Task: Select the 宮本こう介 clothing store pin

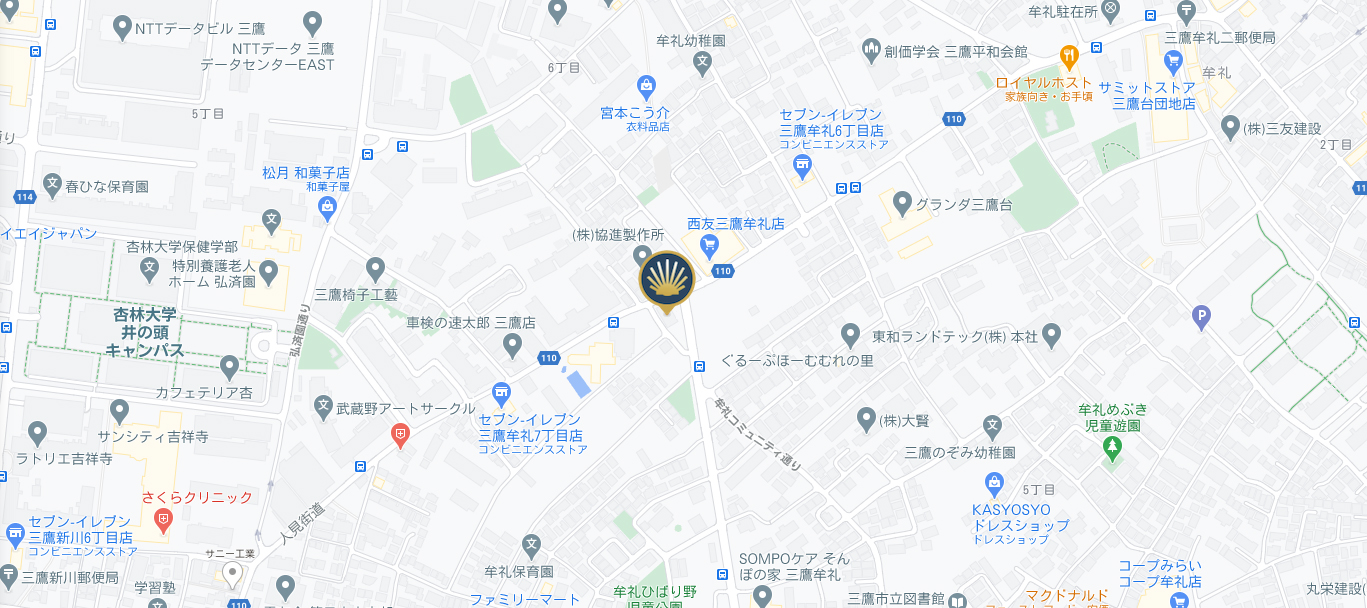Action: (646, 85)
